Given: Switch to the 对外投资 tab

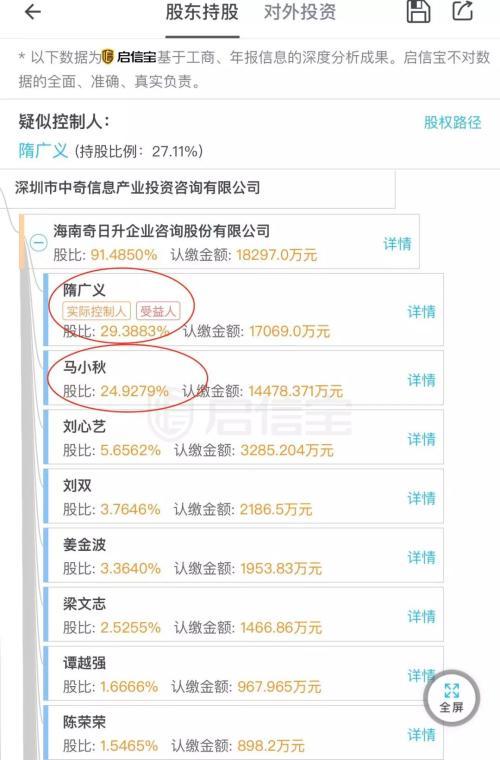Looking at the screenshot, I should coord(299,12).
